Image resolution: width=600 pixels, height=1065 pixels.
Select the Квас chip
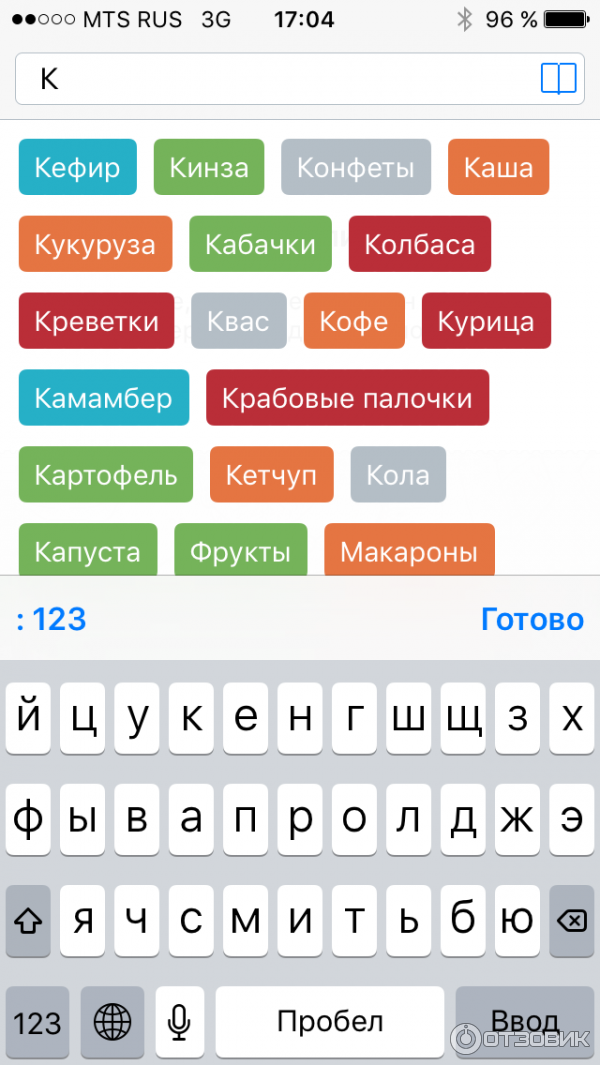pos(238,321)
